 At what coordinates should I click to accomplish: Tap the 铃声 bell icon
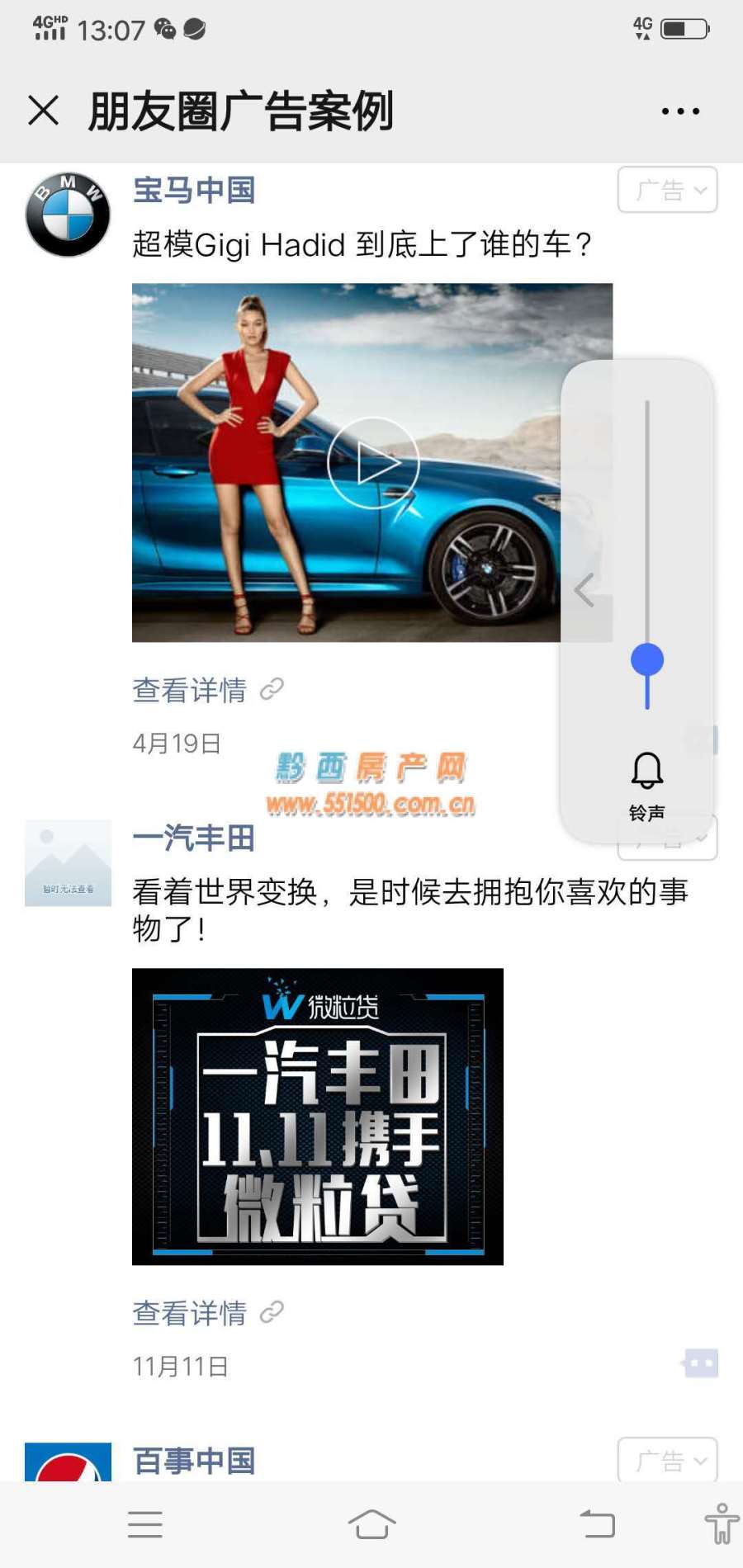[647, 771]
